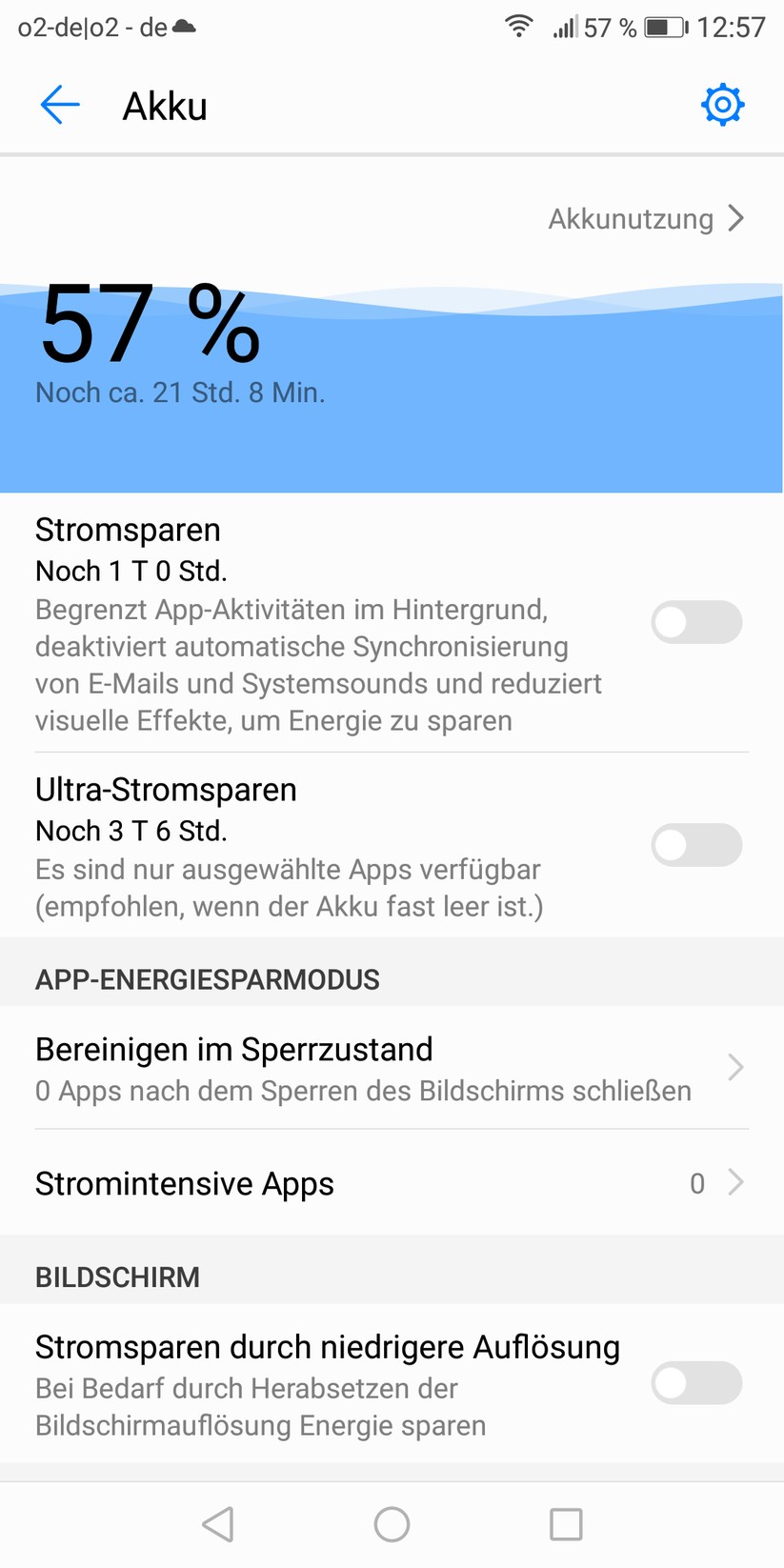The height and width of the screenshot is (1568, 784).
Task: Turn on Ultra-Stromsparen mode
Action: tap(696, 845)
